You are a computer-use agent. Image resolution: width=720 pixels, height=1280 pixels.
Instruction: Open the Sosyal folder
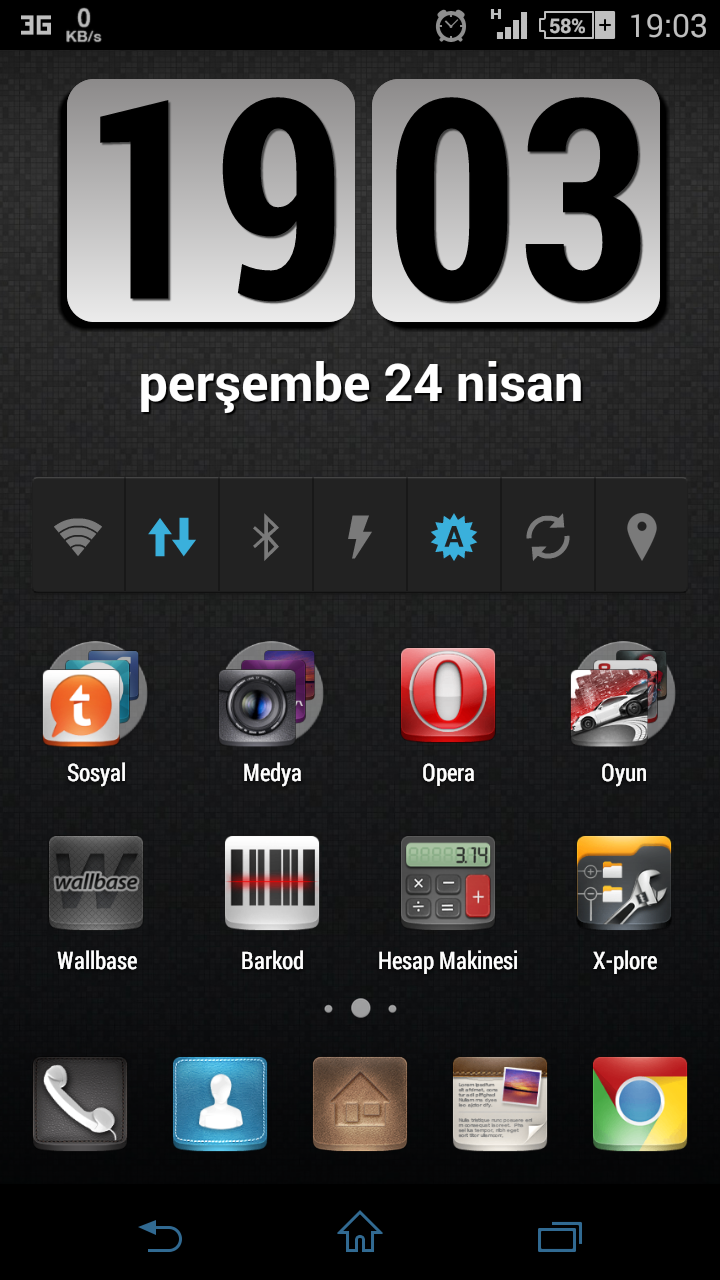point(96,696)
